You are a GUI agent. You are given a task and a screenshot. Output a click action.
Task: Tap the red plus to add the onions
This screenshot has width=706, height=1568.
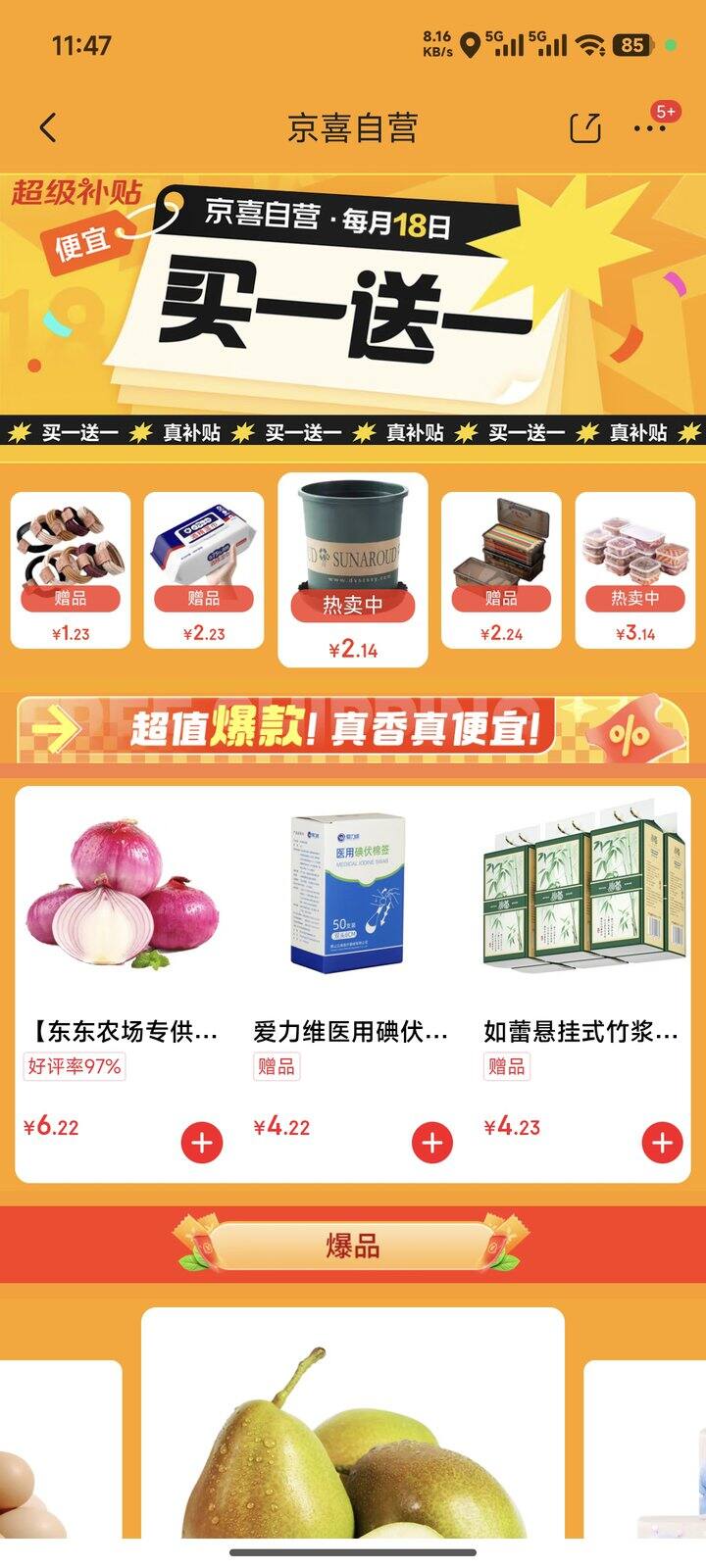pos(203,1142)
